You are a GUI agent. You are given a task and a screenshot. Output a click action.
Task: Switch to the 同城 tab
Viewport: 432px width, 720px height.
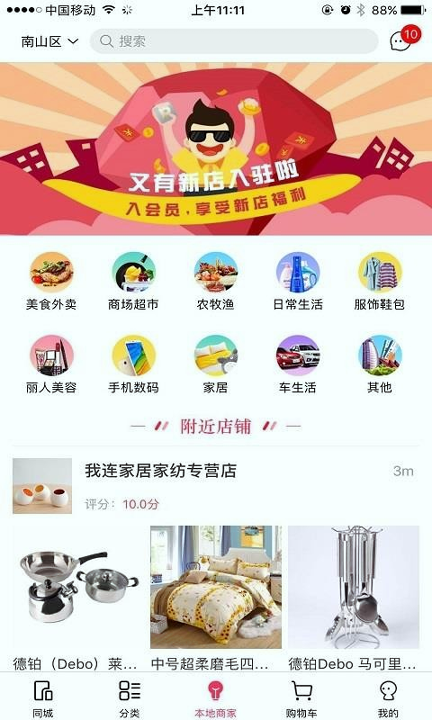click(x=43, y=698)
